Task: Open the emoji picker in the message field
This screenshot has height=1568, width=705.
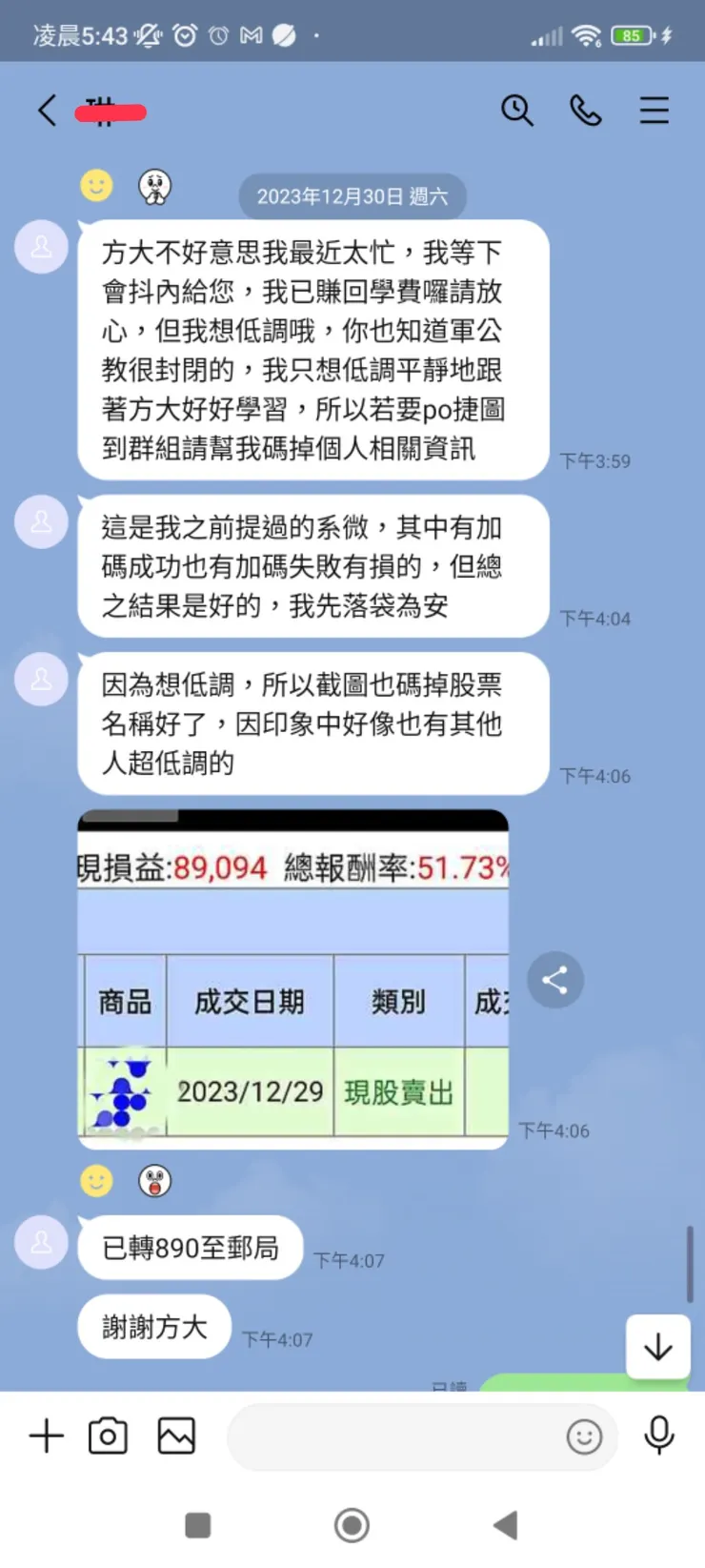Action: coord(584,1437)
